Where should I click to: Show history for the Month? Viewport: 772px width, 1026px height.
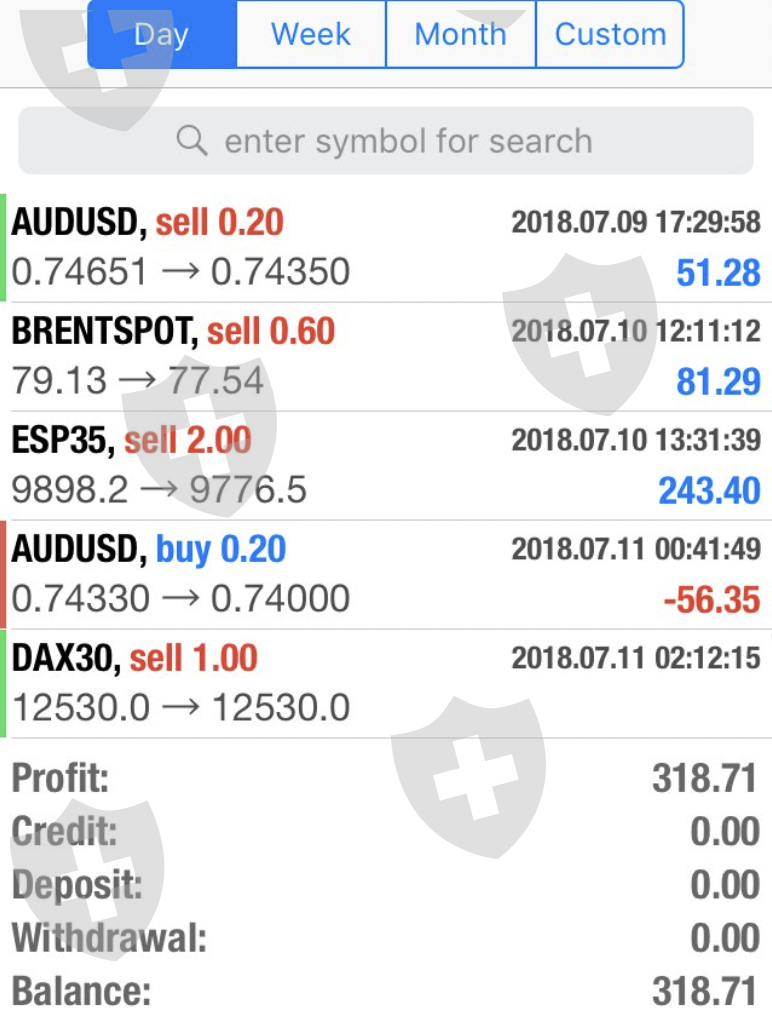pyautogui.click(x=460, y=35)
